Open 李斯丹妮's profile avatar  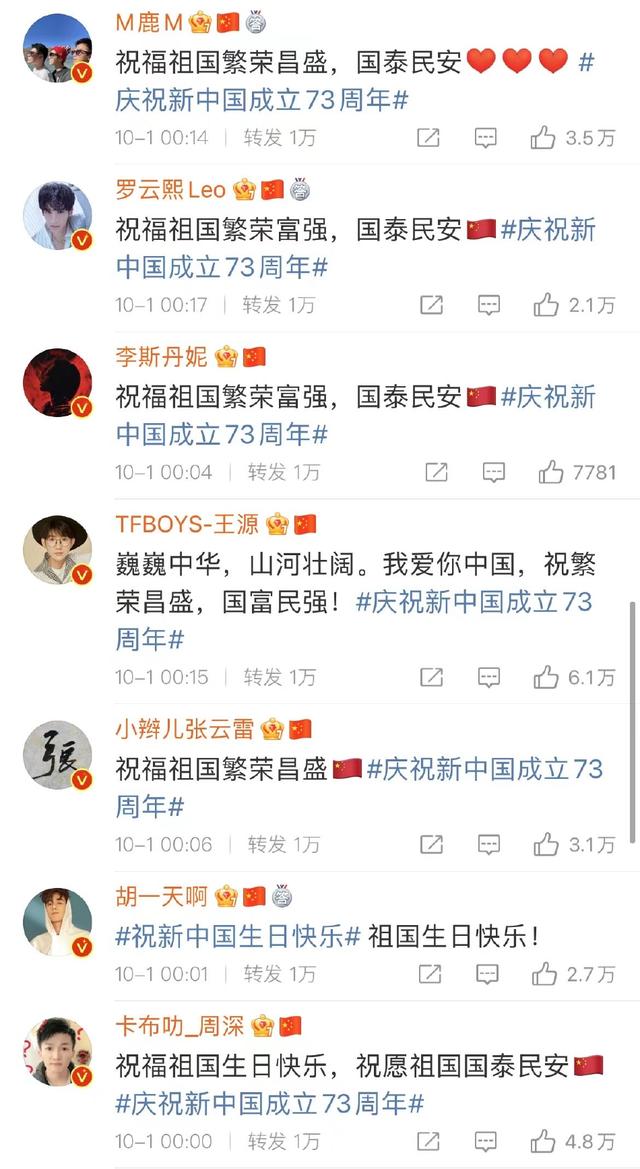[57, 383]
